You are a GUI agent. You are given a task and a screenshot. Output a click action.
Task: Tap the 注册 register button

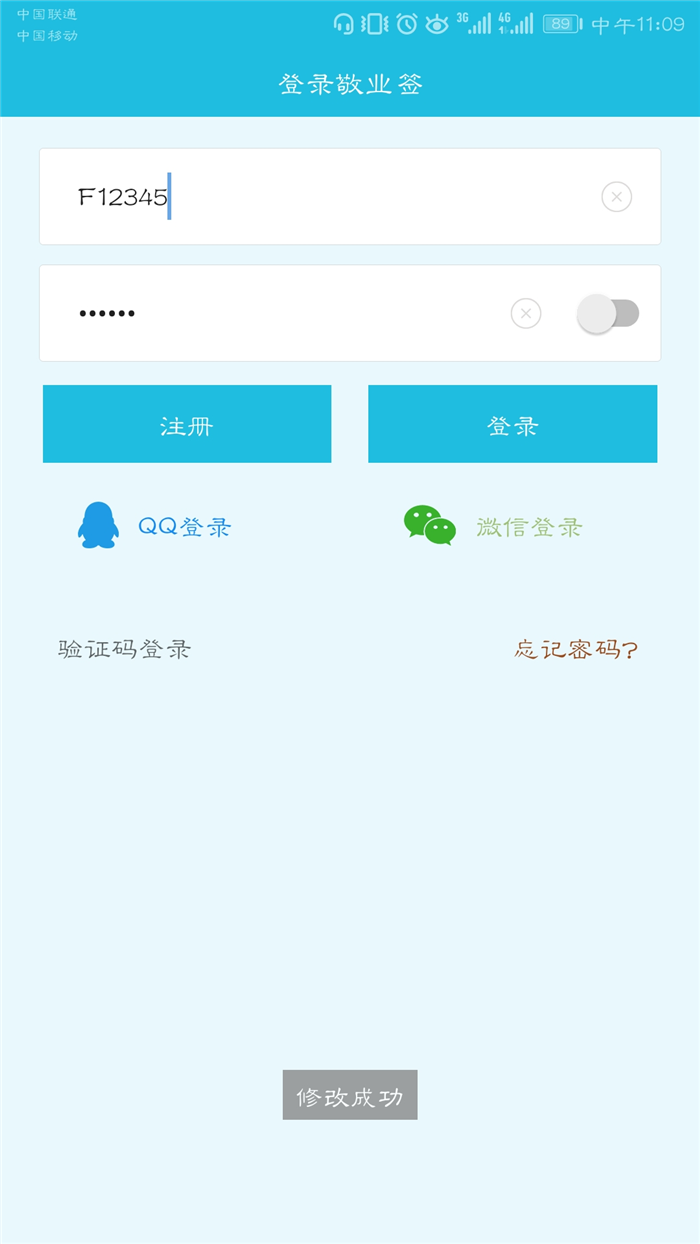point(187,425)
